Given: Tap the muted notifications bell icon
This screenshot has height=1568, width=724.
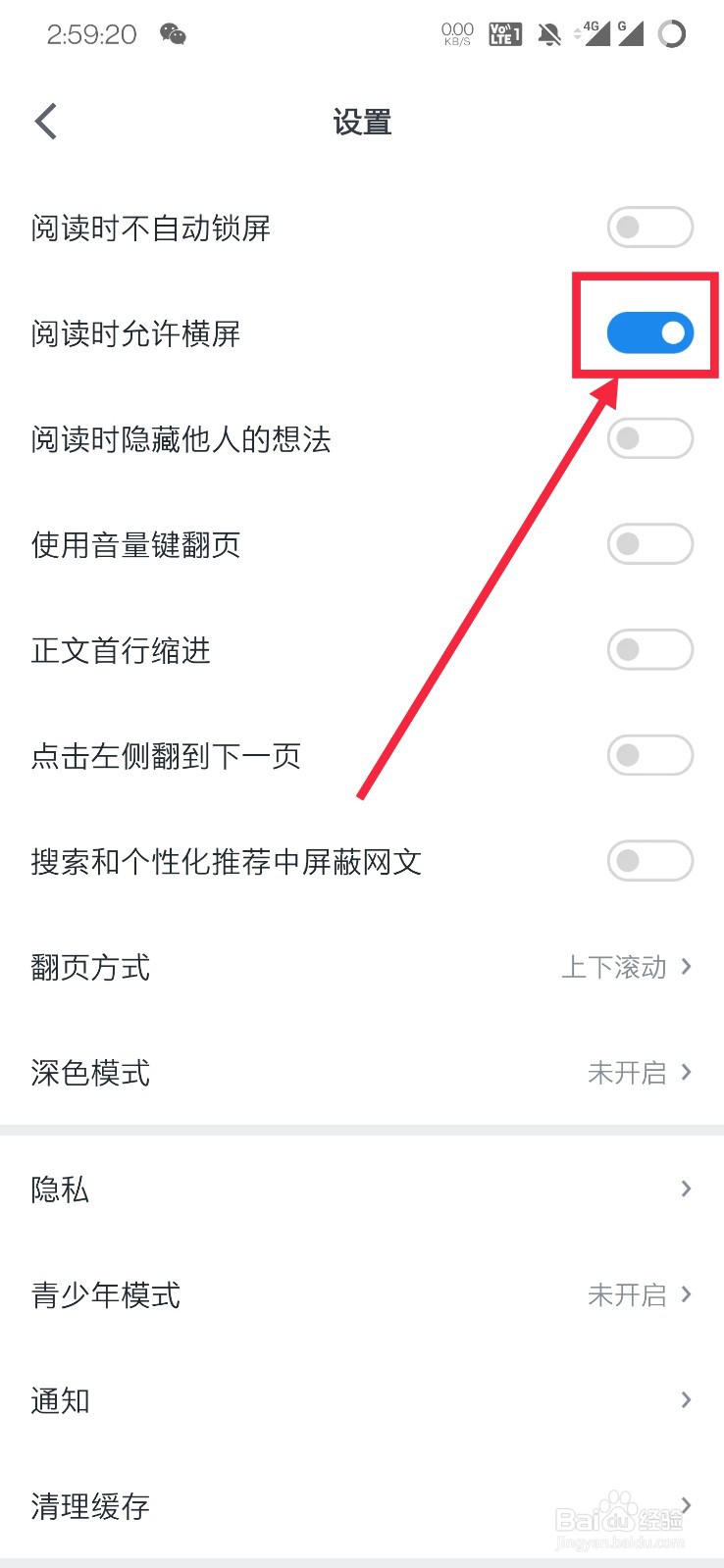Looking at the screenshot, I should coord(549,33).
